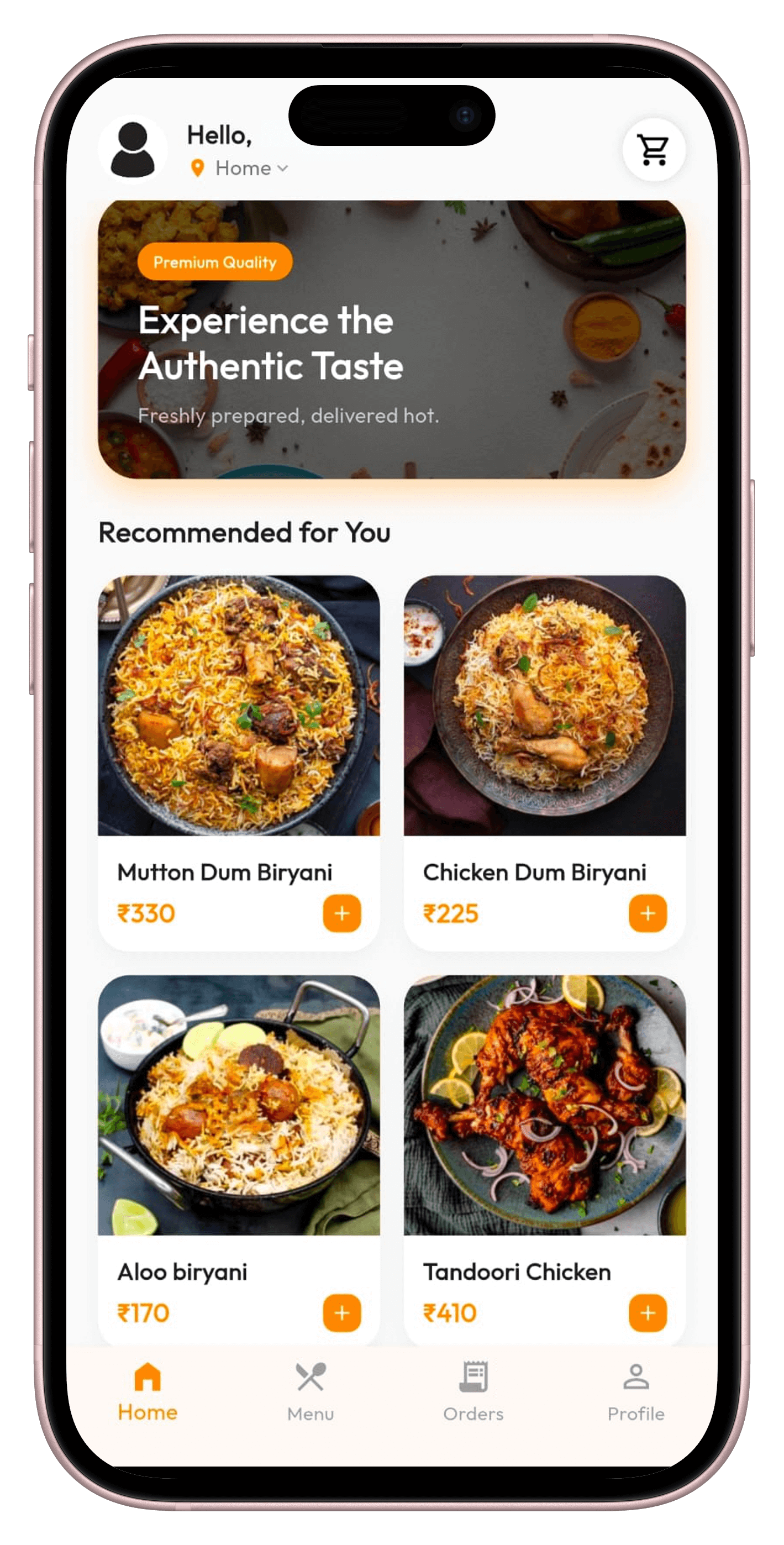
Task: Switch to the Menu tab
Action: coord(310,1391)
